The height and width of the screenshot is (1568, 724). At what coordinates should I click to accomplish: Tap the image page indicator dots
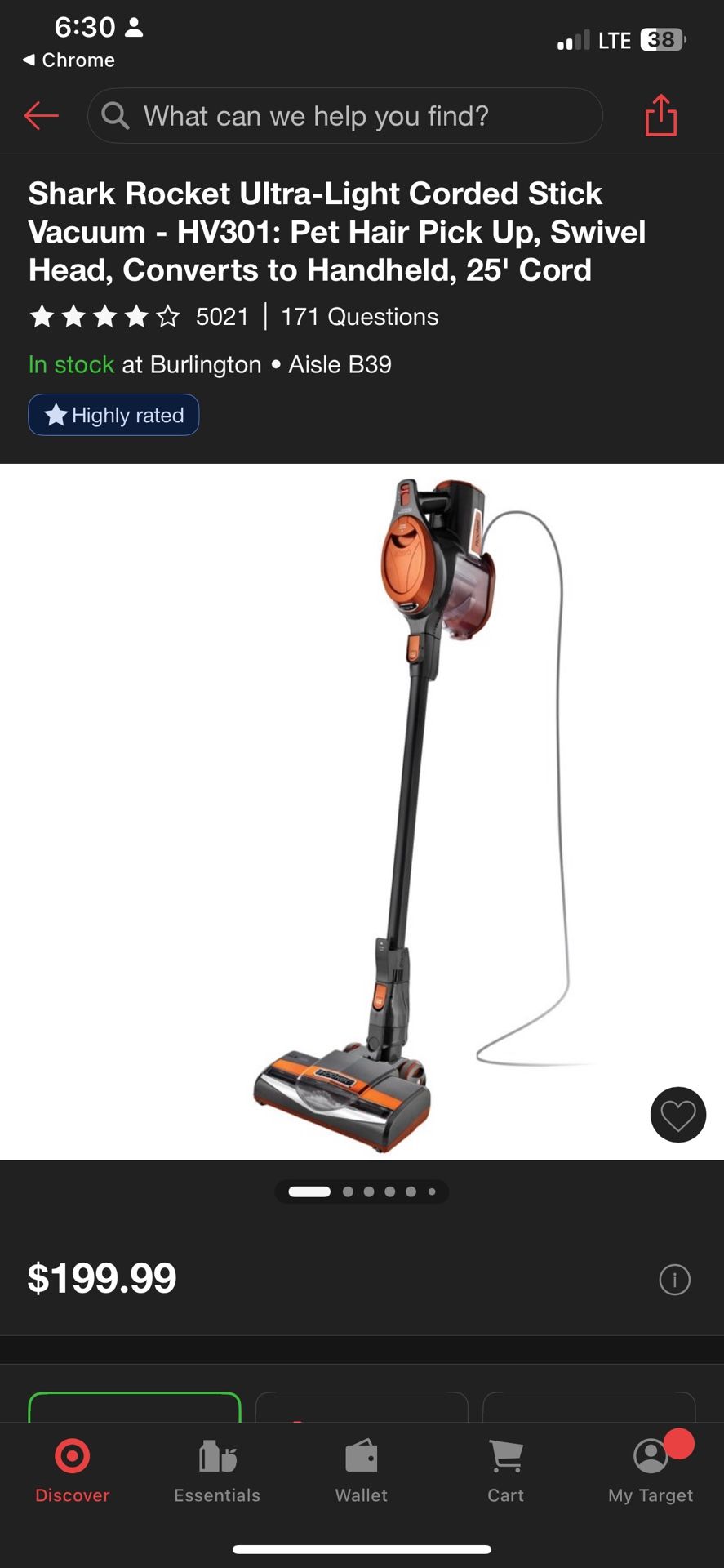[x=362, y=1192]
